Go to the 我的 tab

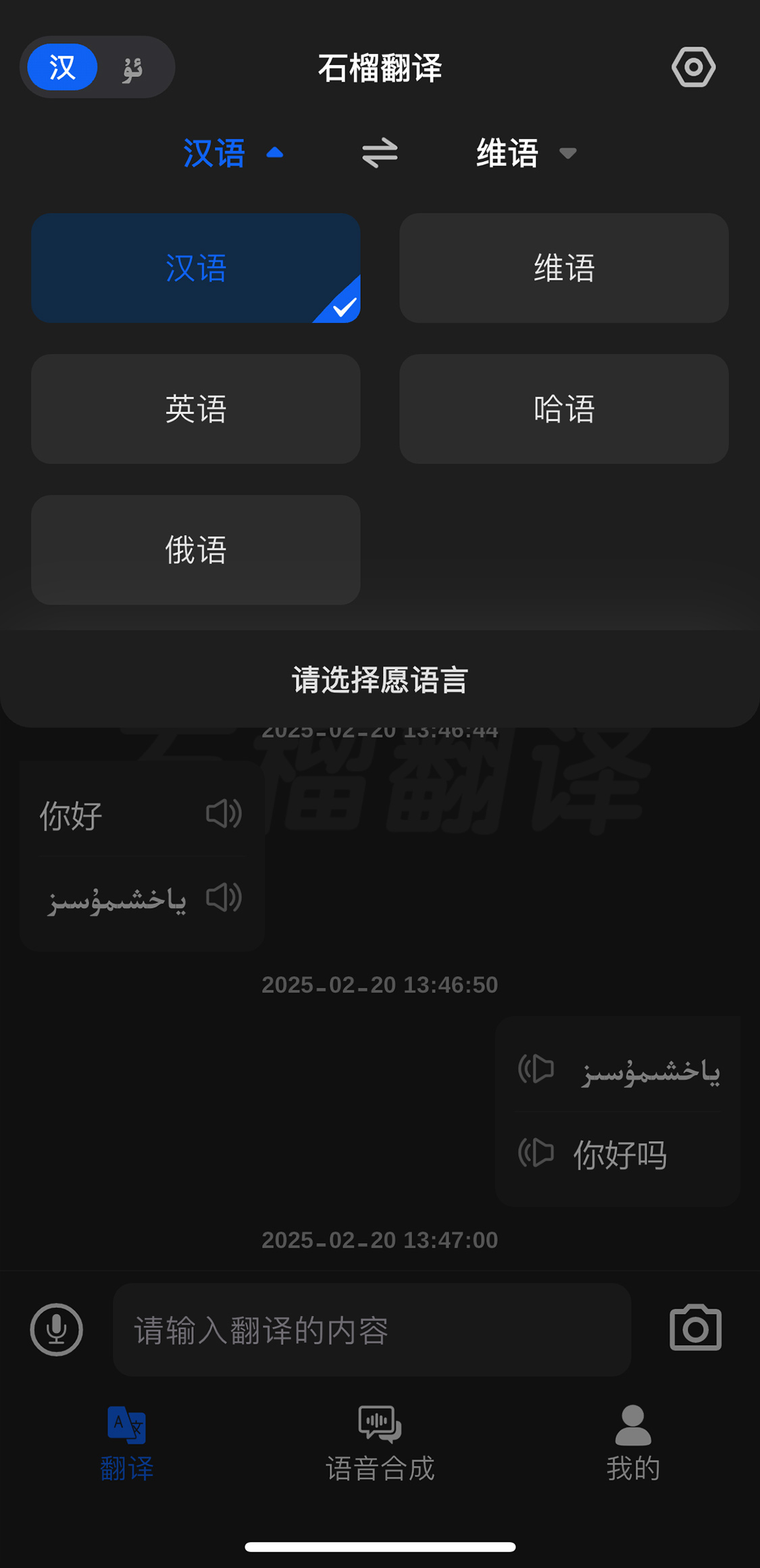tap(633, 1444)
